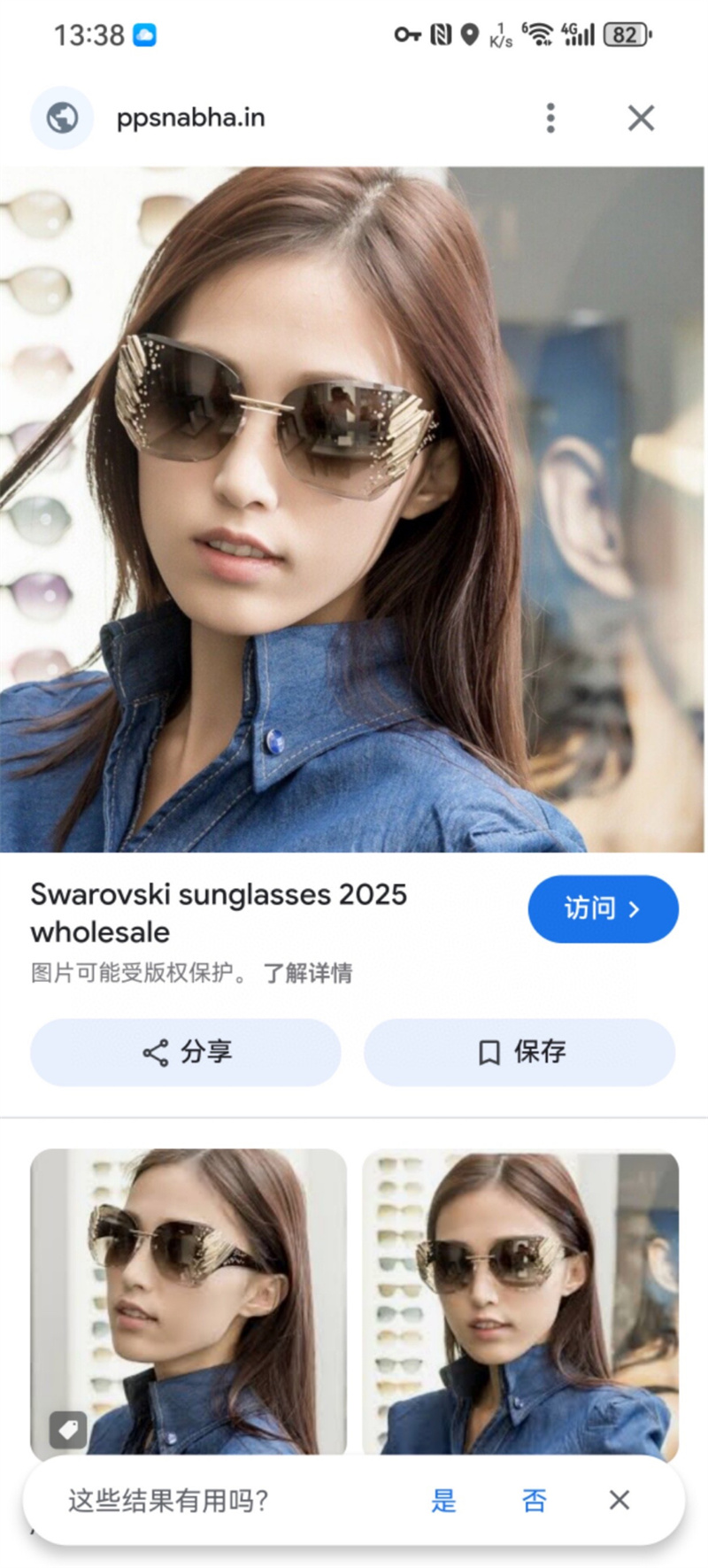The height and width of the screenshot is (1568, 708).
Task: Answer 否 to results feedback
Action: pos(534,1500)
